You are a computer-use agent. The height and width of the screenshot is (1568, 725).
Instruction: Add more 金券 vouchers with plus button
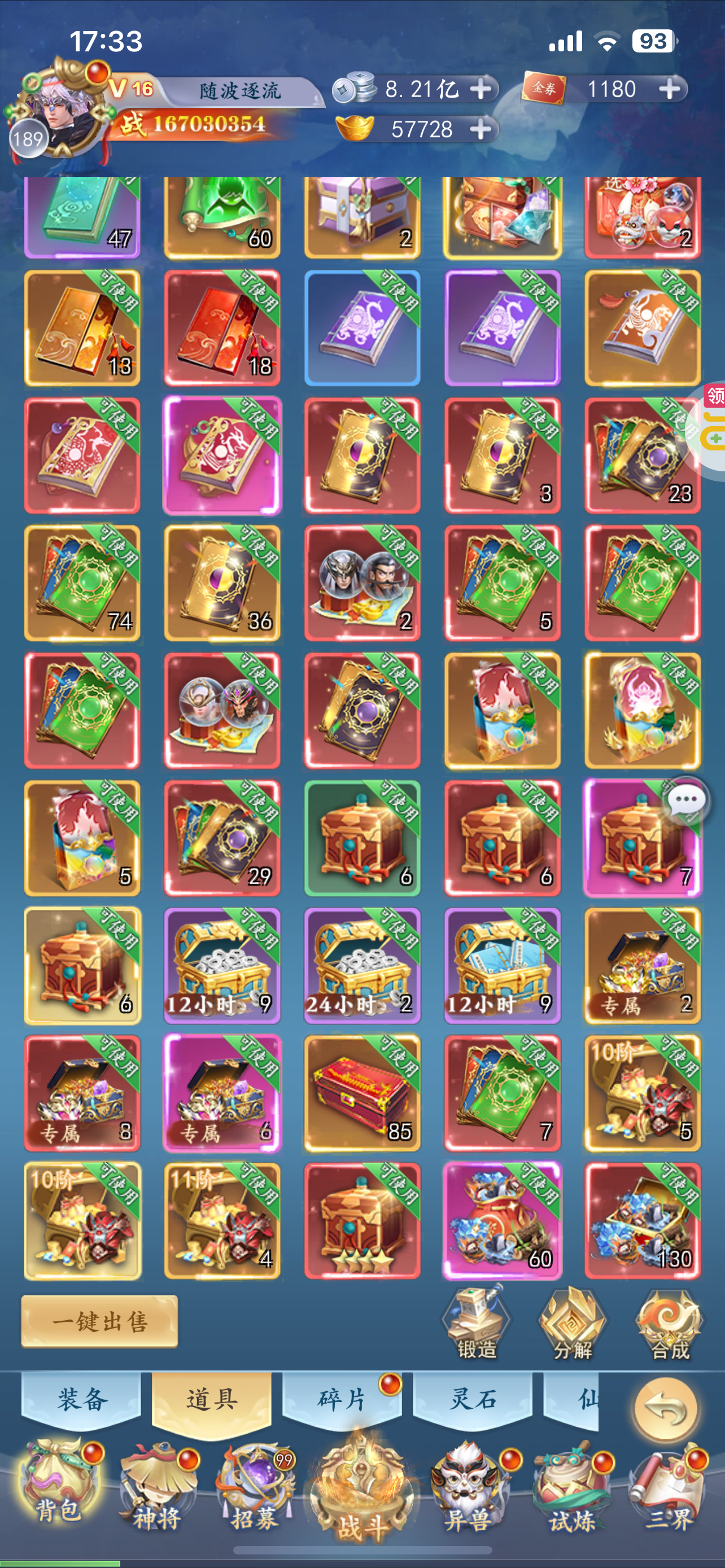tap(670, 90)
